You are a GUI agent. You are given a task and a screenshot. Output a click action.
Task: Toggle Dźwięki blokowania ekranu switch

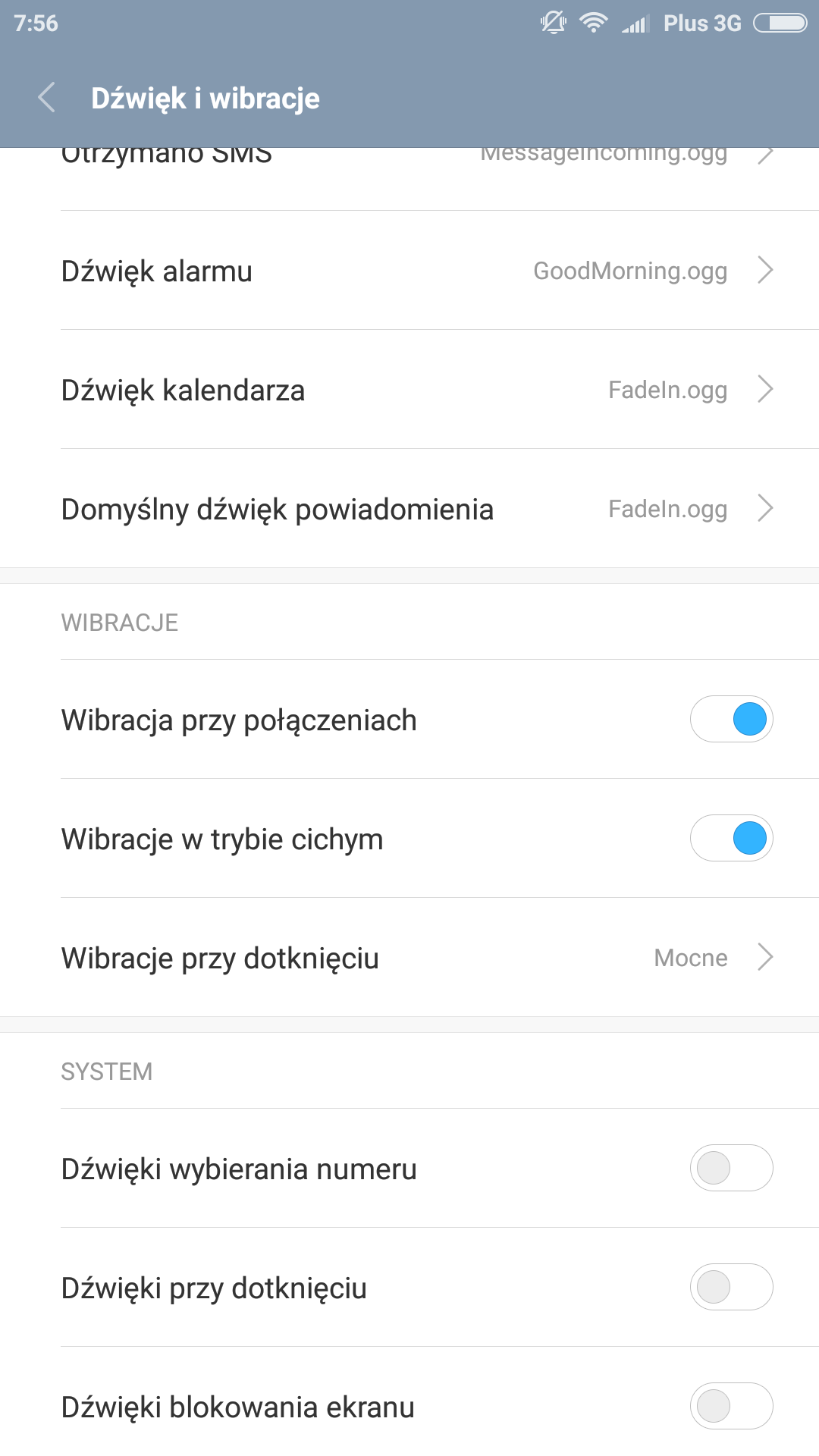[x=731, y=1406]
